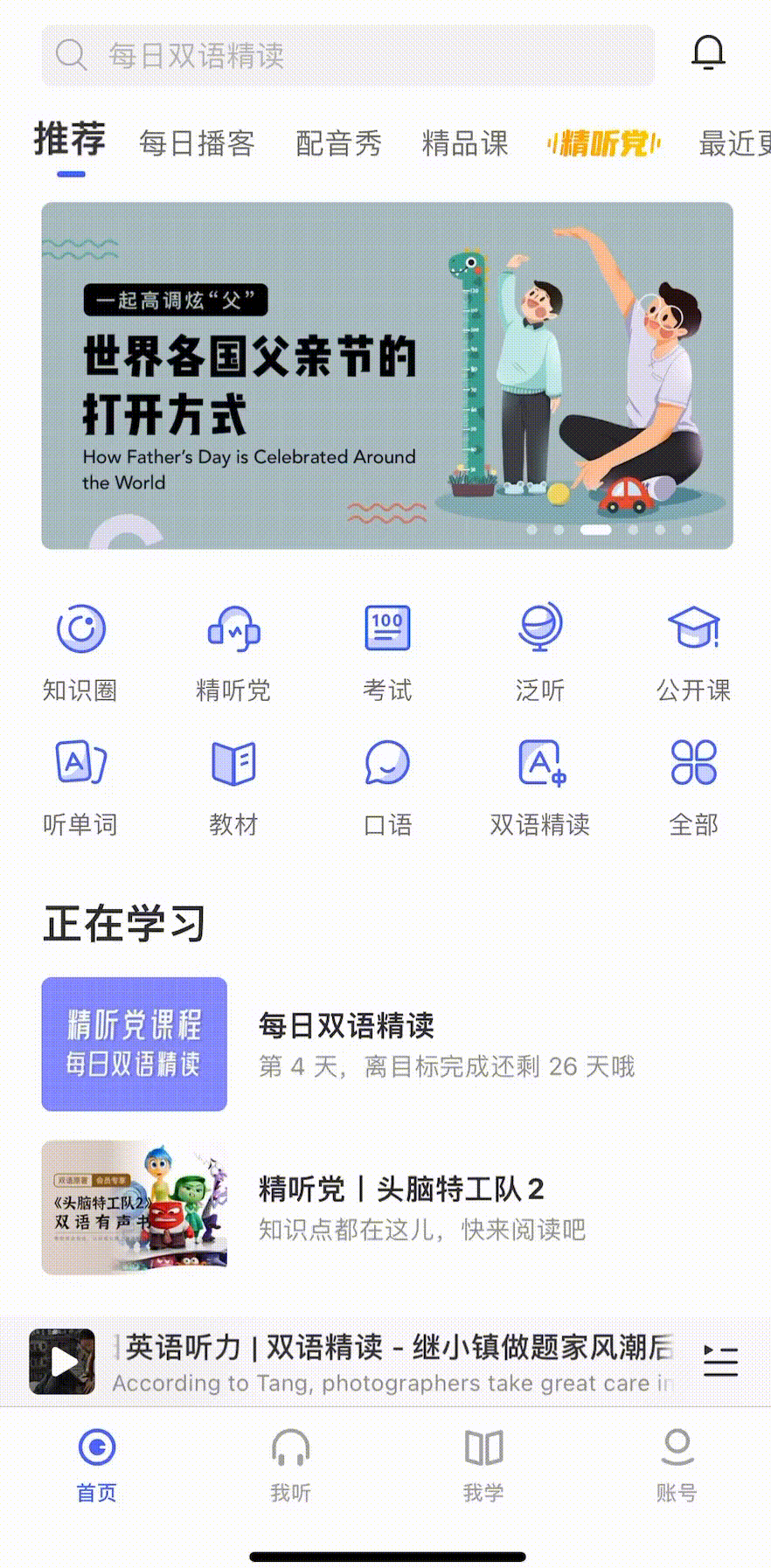Open the 每日双语精读 search box
771x1568 pixels.
(x=348, y=56)
